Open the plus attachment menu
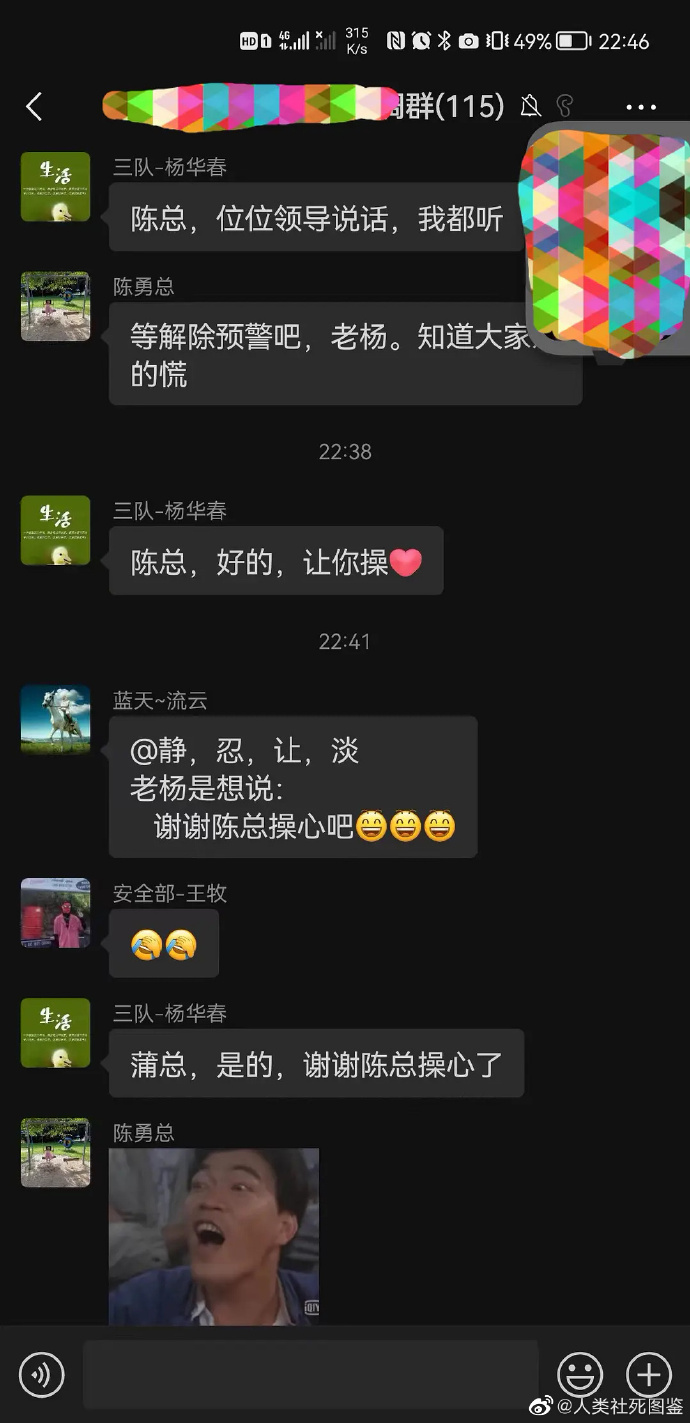This screenshot has height=1423, width=690. (648, 1375)
